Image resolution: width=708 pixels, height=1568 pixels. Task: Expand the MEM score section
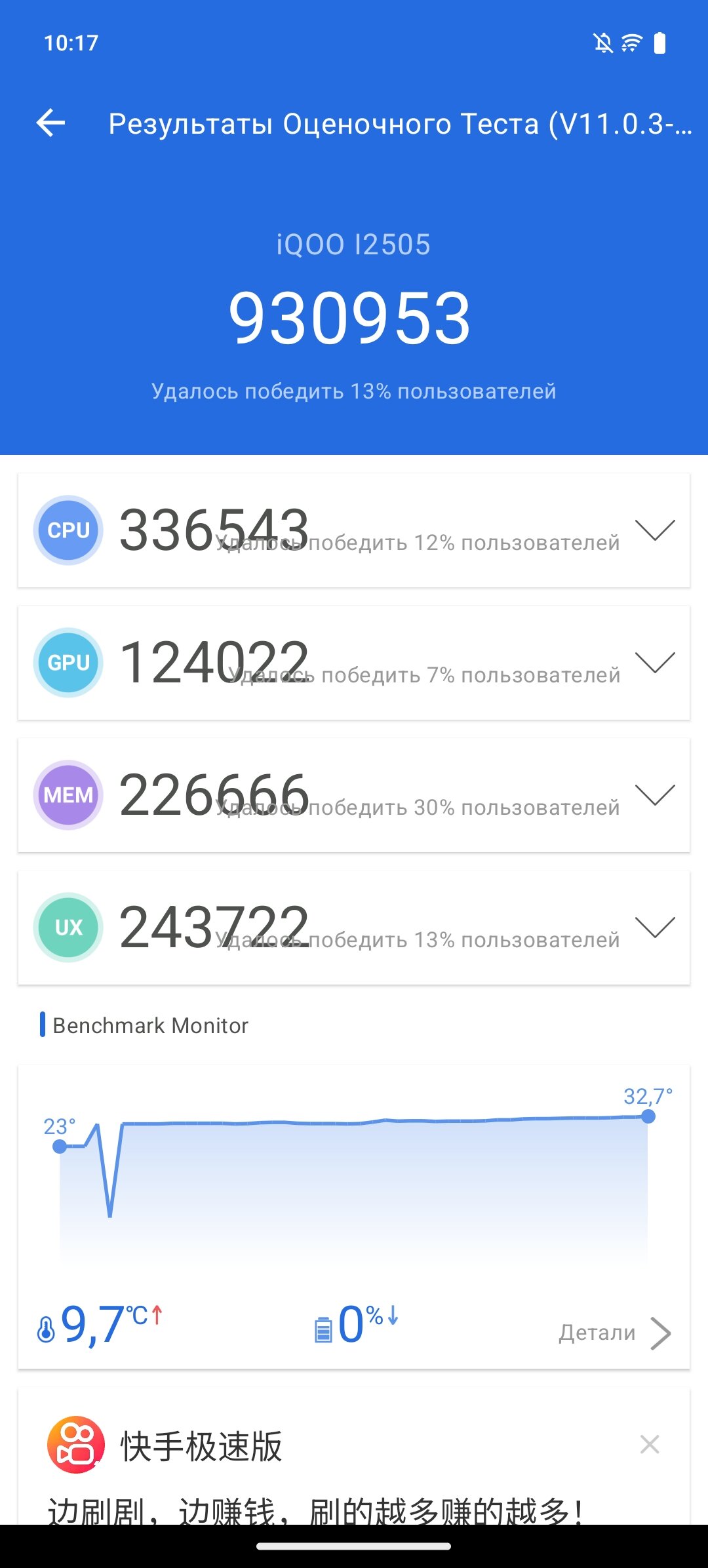tap(655, 794)
